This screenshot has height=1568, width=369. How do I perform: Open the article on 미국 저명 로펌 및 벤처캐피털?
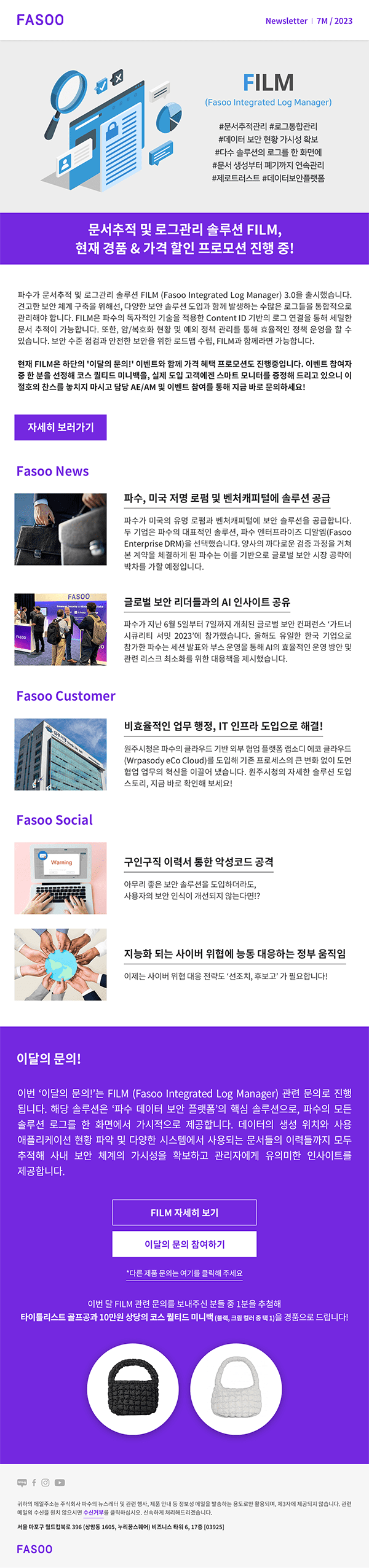(227, 498)
